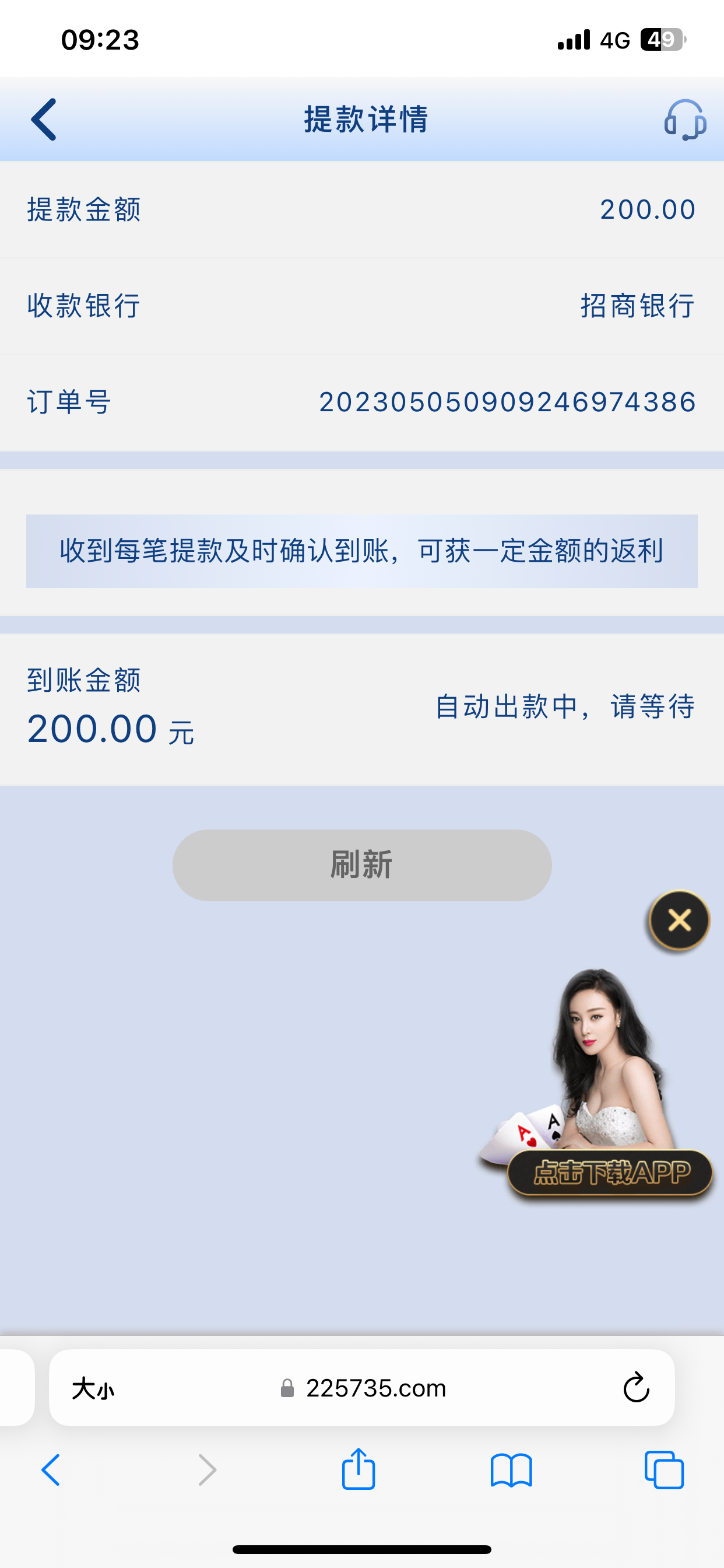This screenshot has width=724, height=1568.
Task: Share this page via Safari
Action: [359, 1469]
